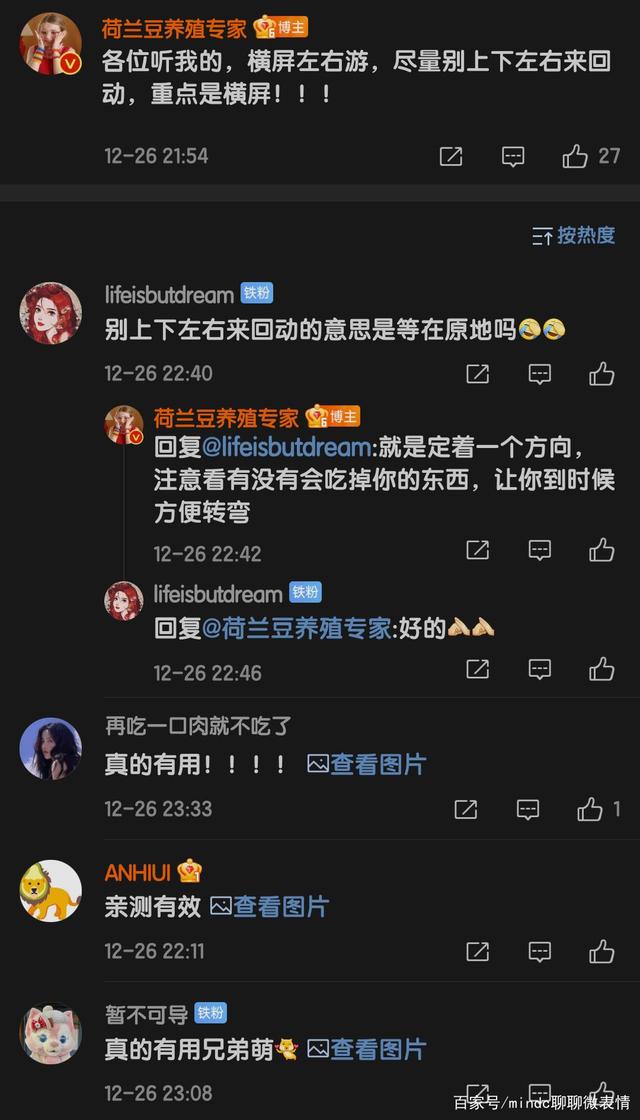Open lifeisbutdream's avatar on 22:40 comment
Image resolution: width=640 pixels, height=1120 pixels.
coord(50,313)
